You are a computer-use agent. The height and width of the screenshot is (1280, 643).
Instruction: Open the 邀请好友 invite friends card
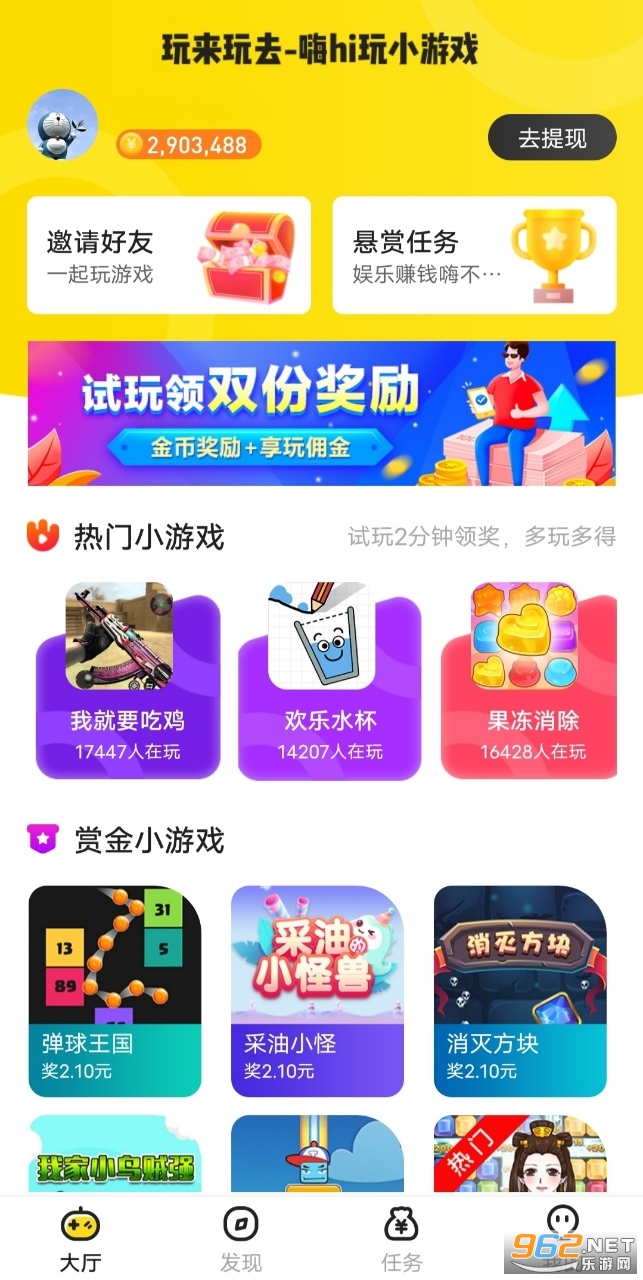coord(169,255)
